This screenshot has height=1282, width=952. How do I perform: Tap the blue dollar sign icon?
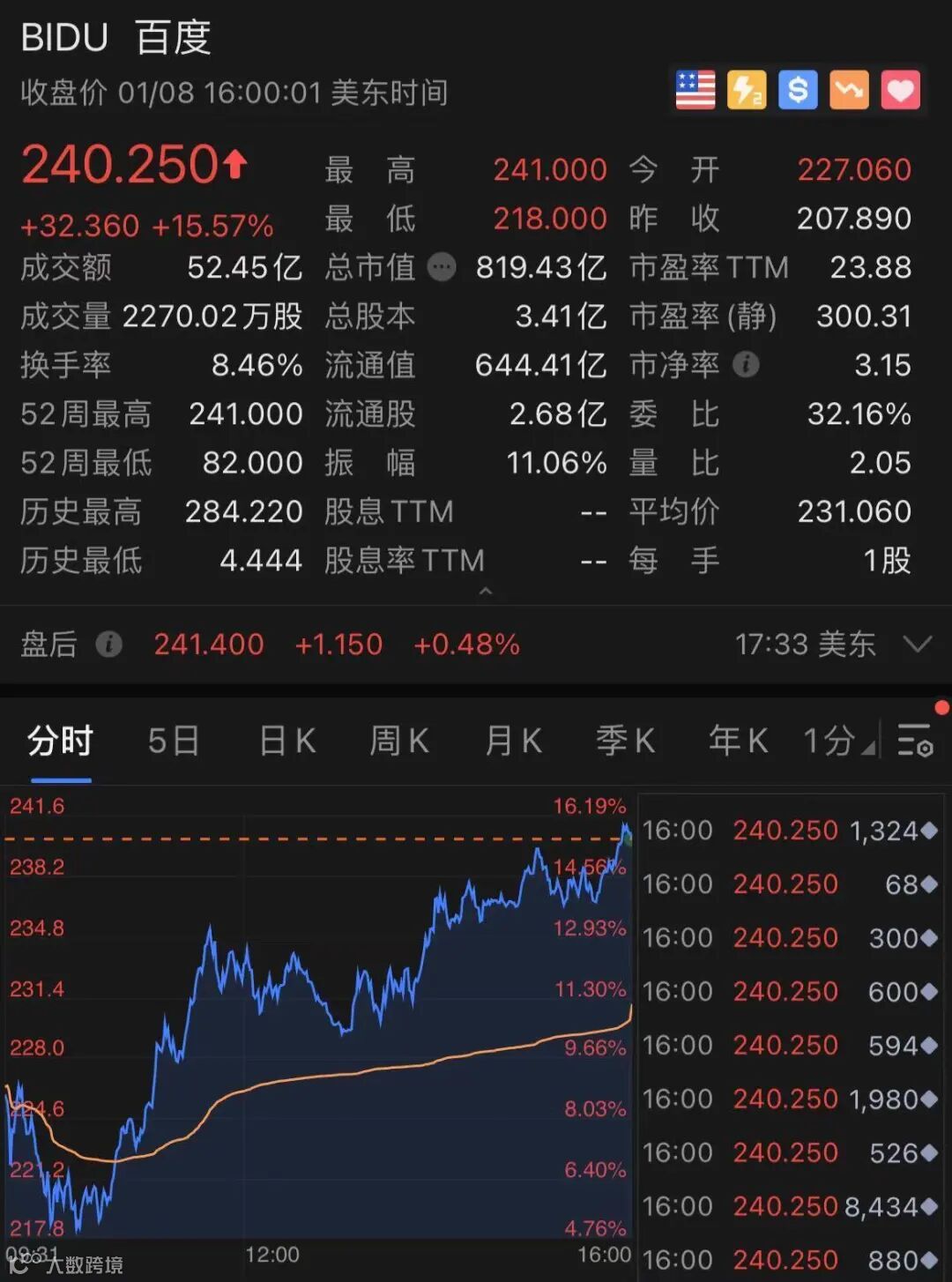798,90
